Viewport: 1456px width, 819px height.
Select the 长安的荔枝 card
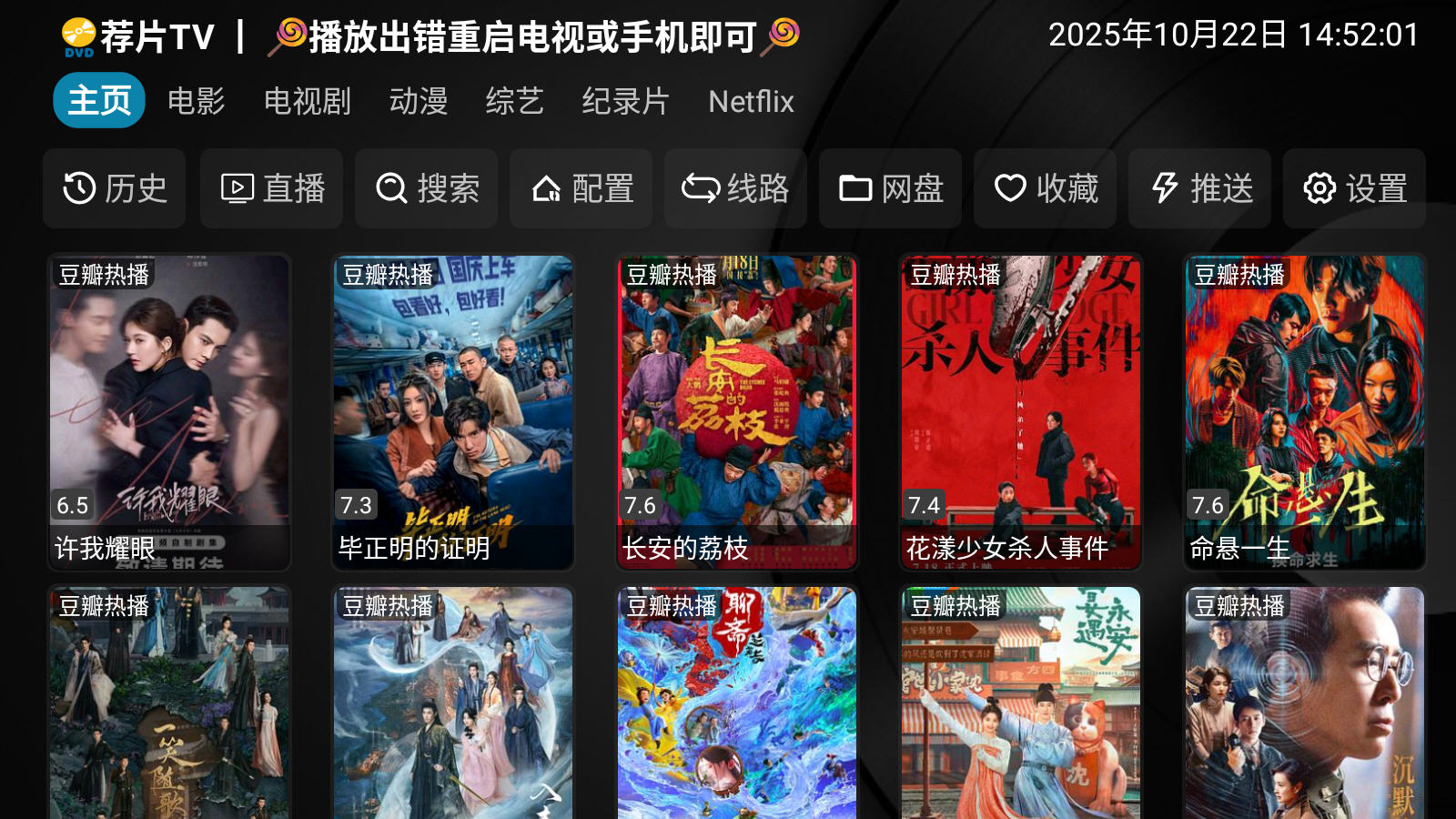(737, 411)
